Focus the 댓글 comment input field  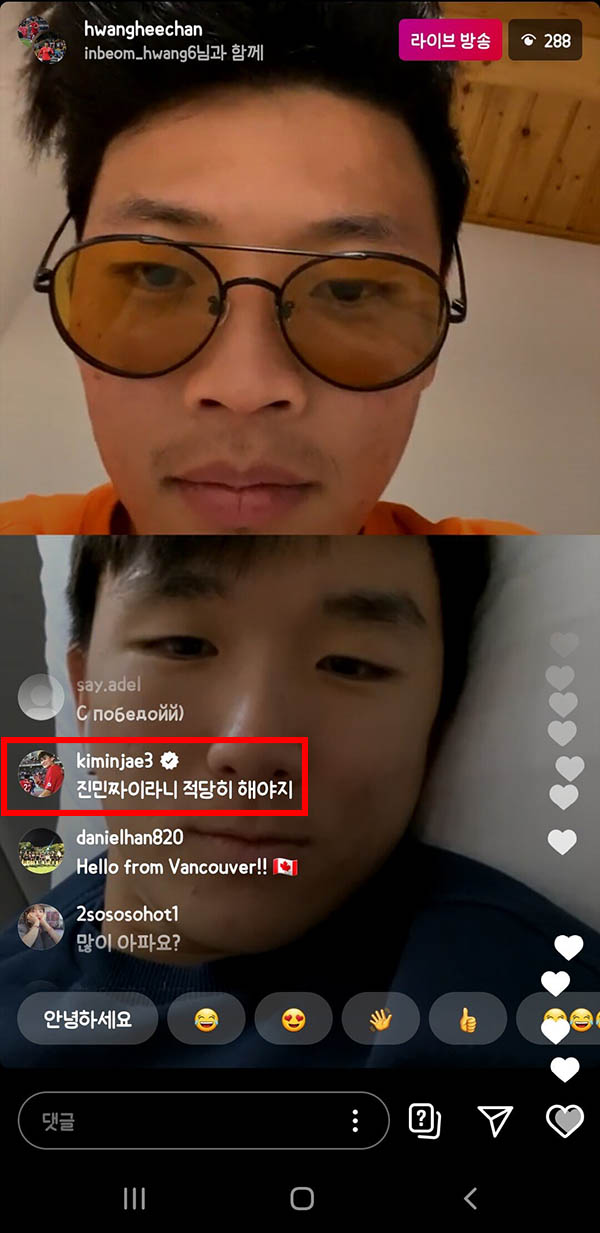180,1120
